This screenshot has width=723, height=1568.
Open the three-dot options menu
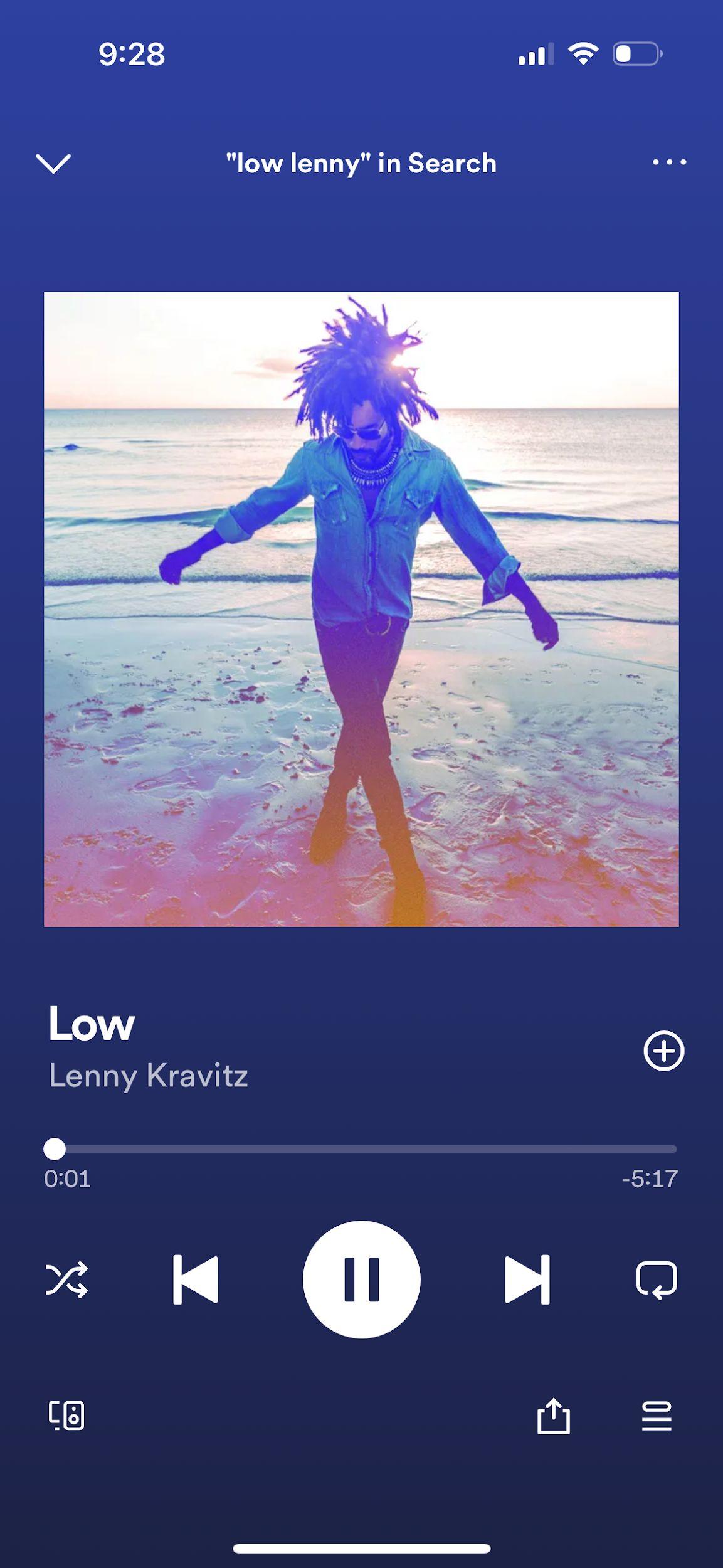(x=669, y=162)
